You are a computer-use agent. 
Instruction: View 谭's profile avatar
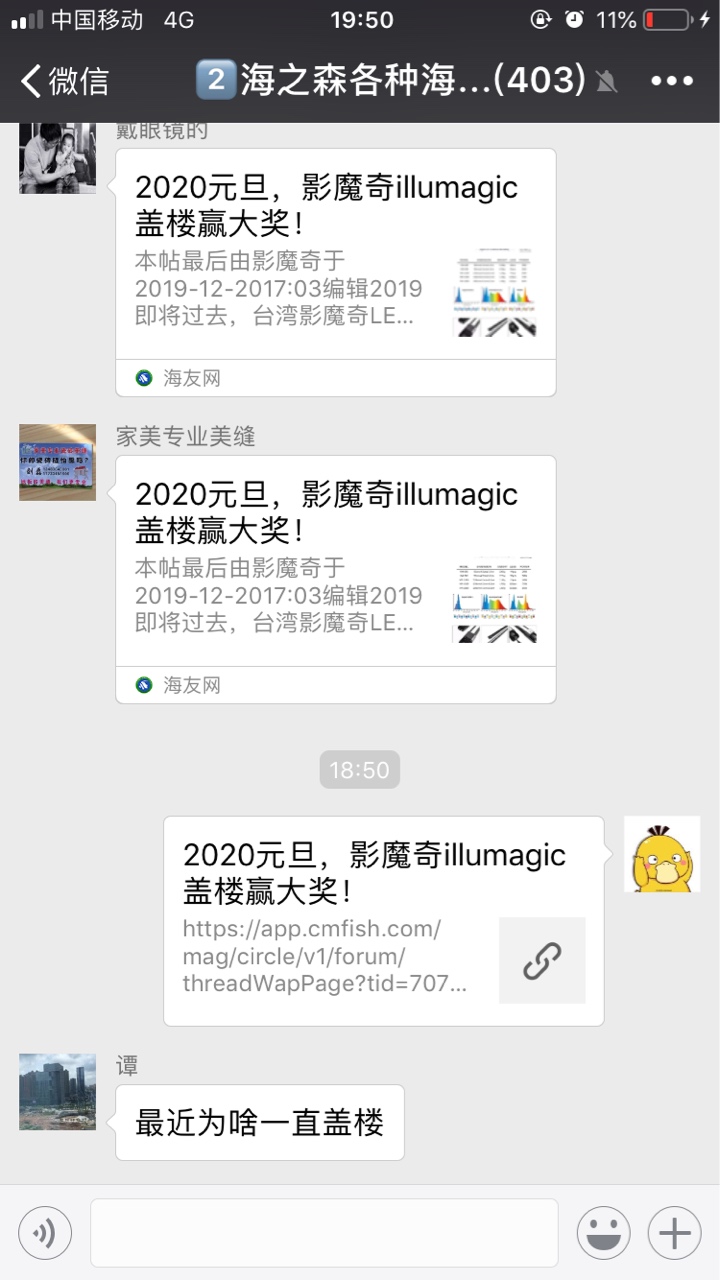[x=58, y=1091]
